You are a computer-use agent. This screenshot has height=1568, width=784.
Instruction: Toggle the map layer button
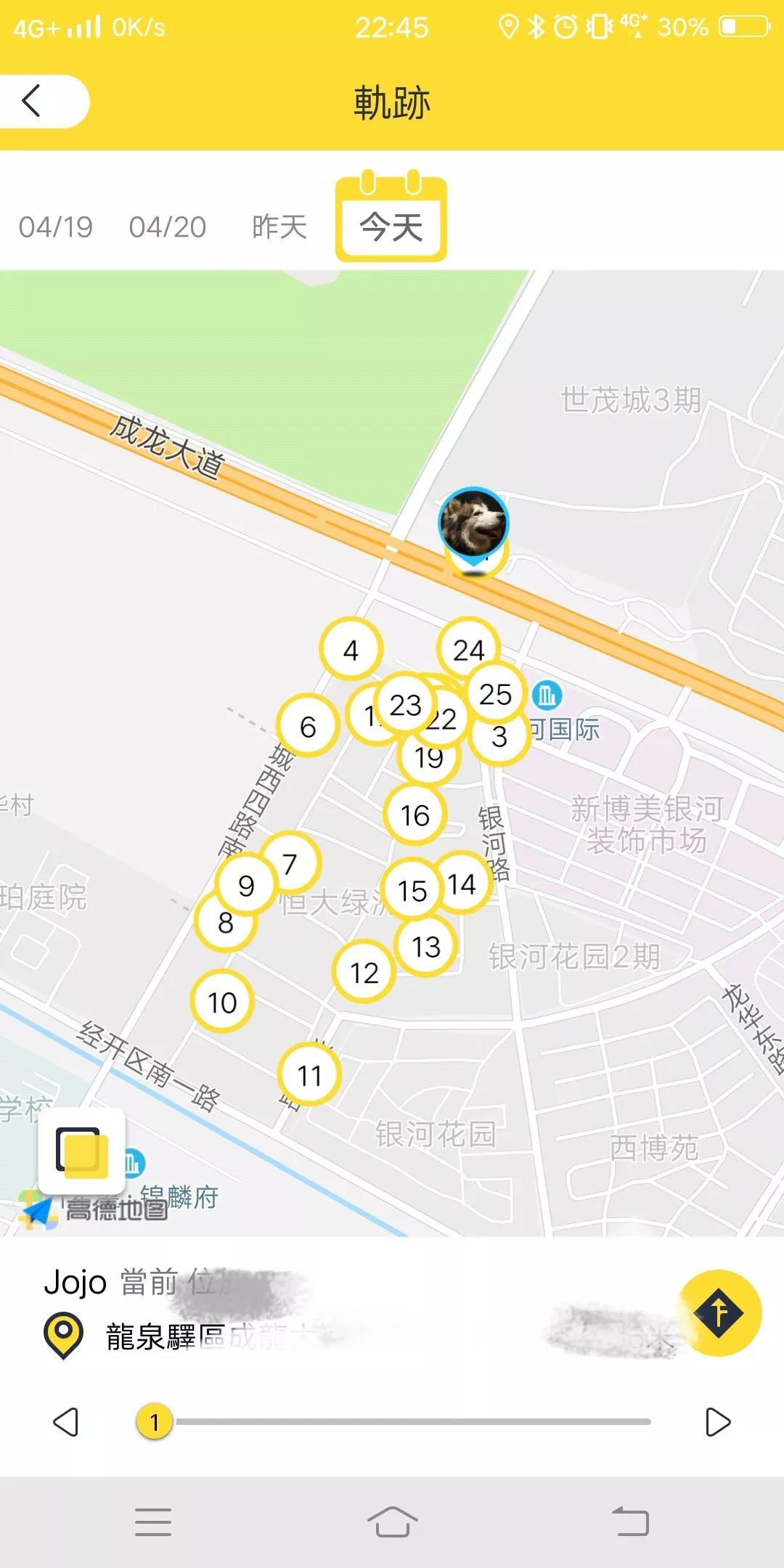(x=82, y=1151)
